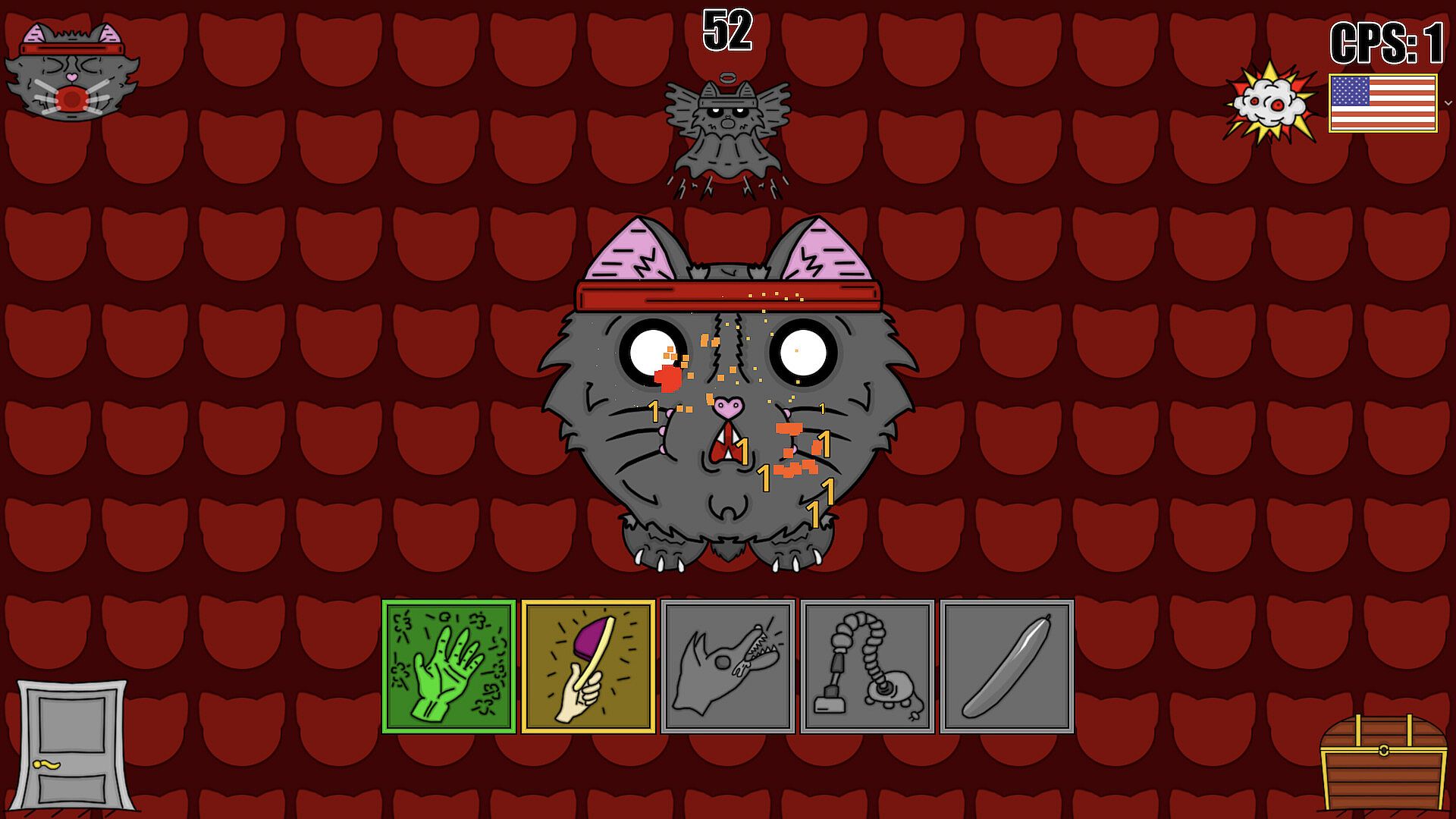Select the green zombie hand item
The width and height of the screenshot is (1456, 819).
point(449,667)
